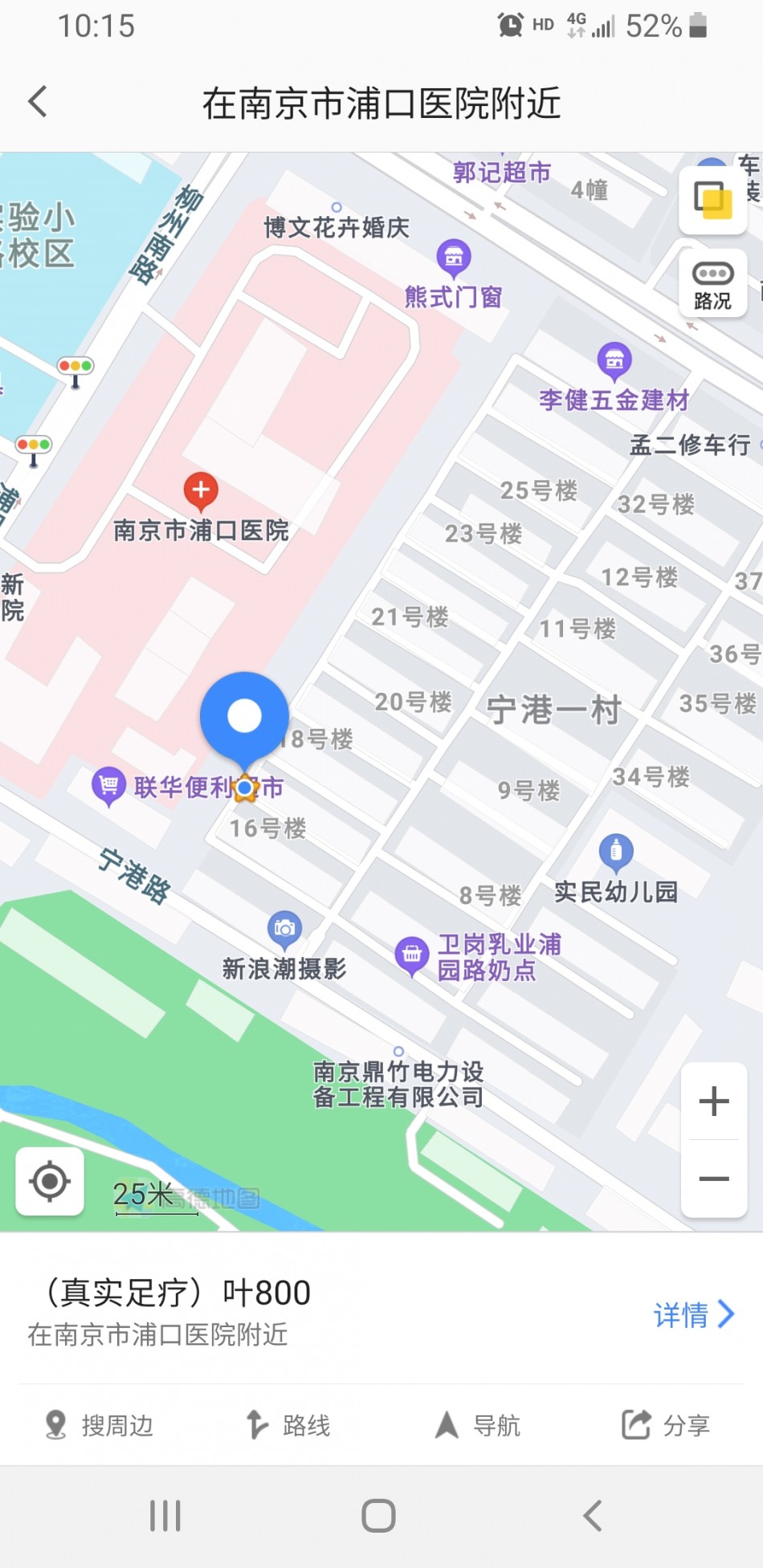Select the 熊式门窗 map marker
Viewport: 763px width, 1568px height.
pyautogui.click(x=453, y=257)
